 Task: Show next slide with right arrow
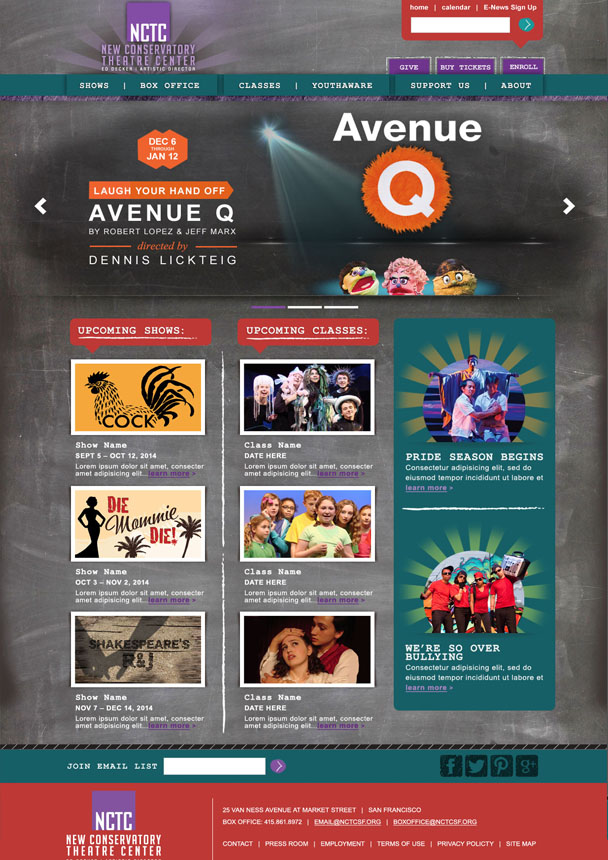coord(568,206)
